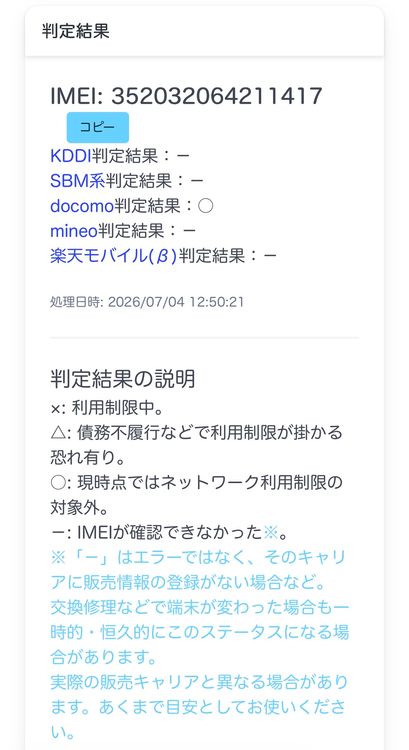The image size is (409, 750).
Task: Open the KDDI link
Action: [x=70, y=155]
